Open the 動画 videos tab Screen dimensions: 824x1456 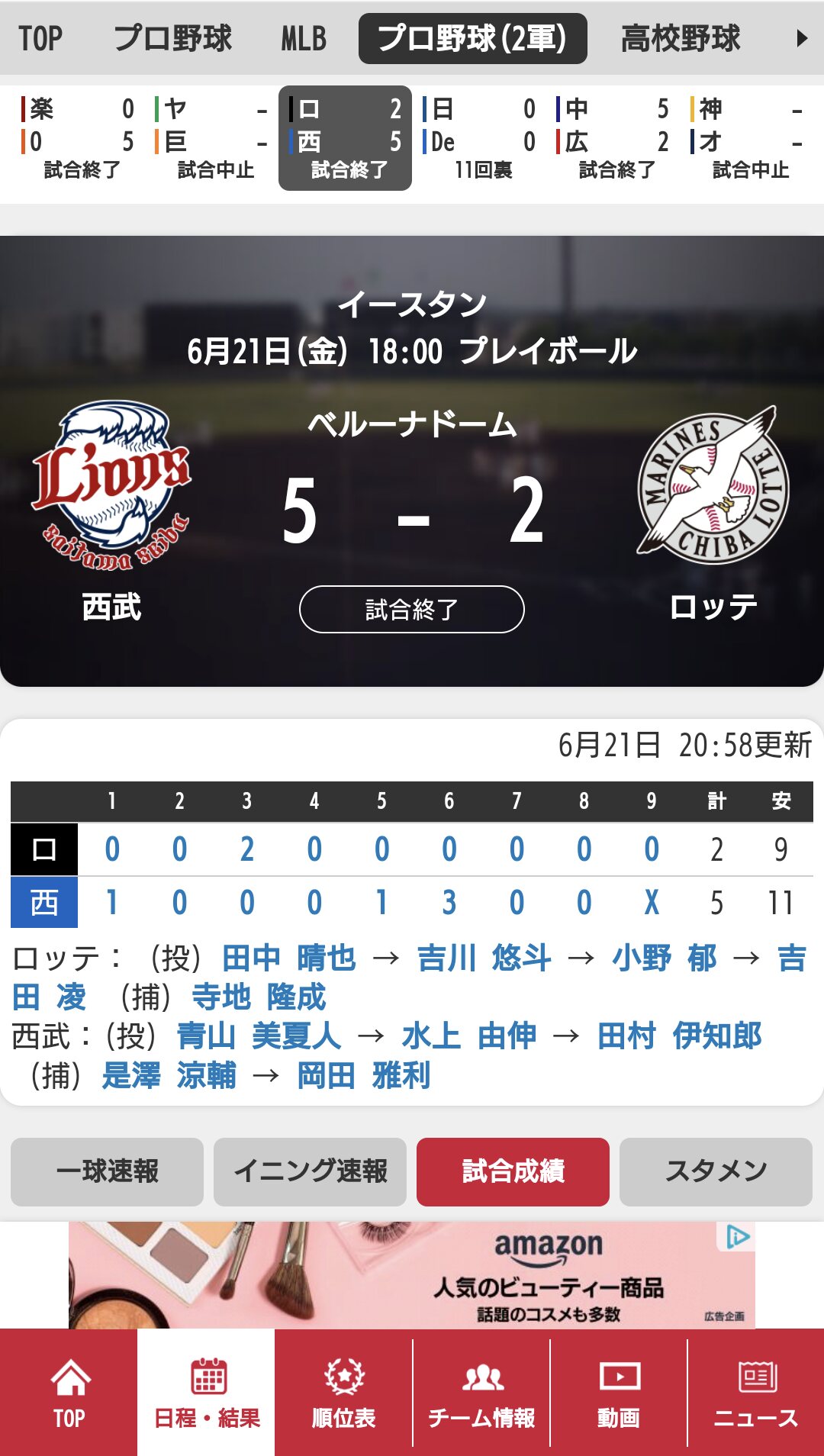pos(618,1393)
